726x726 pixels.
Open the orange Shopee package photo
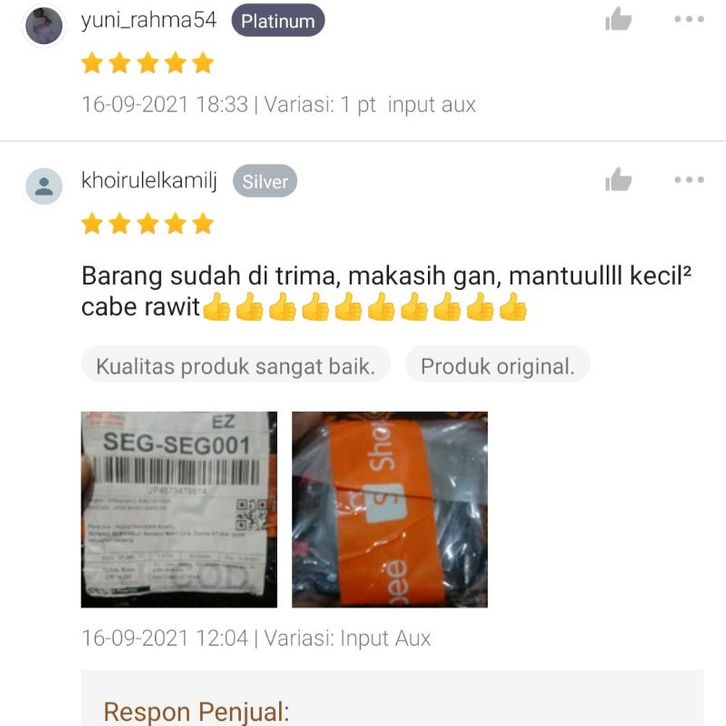[389, 509]
